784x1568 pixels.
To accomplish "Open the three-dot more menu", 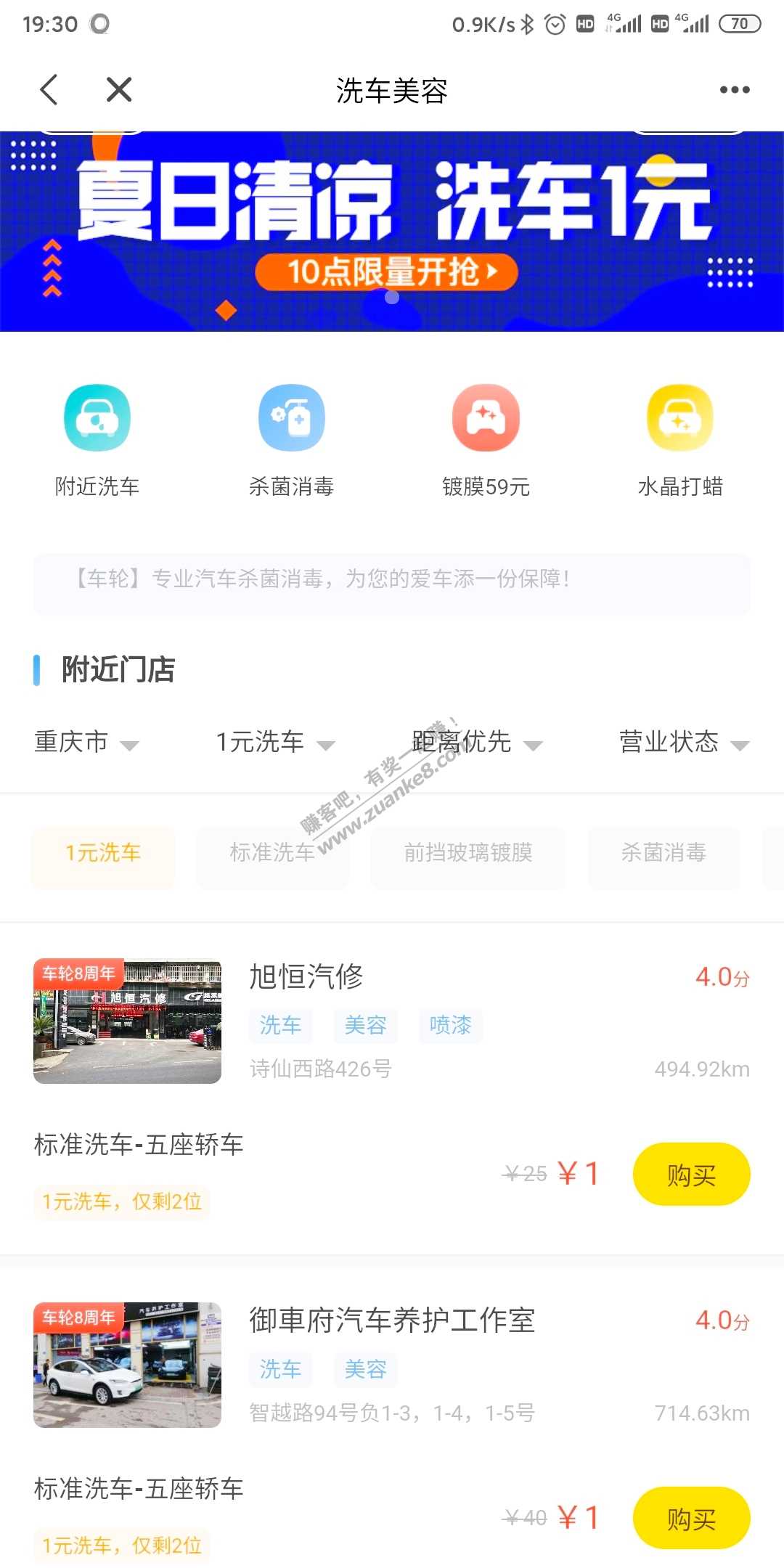I will click(x=734, y=90).
